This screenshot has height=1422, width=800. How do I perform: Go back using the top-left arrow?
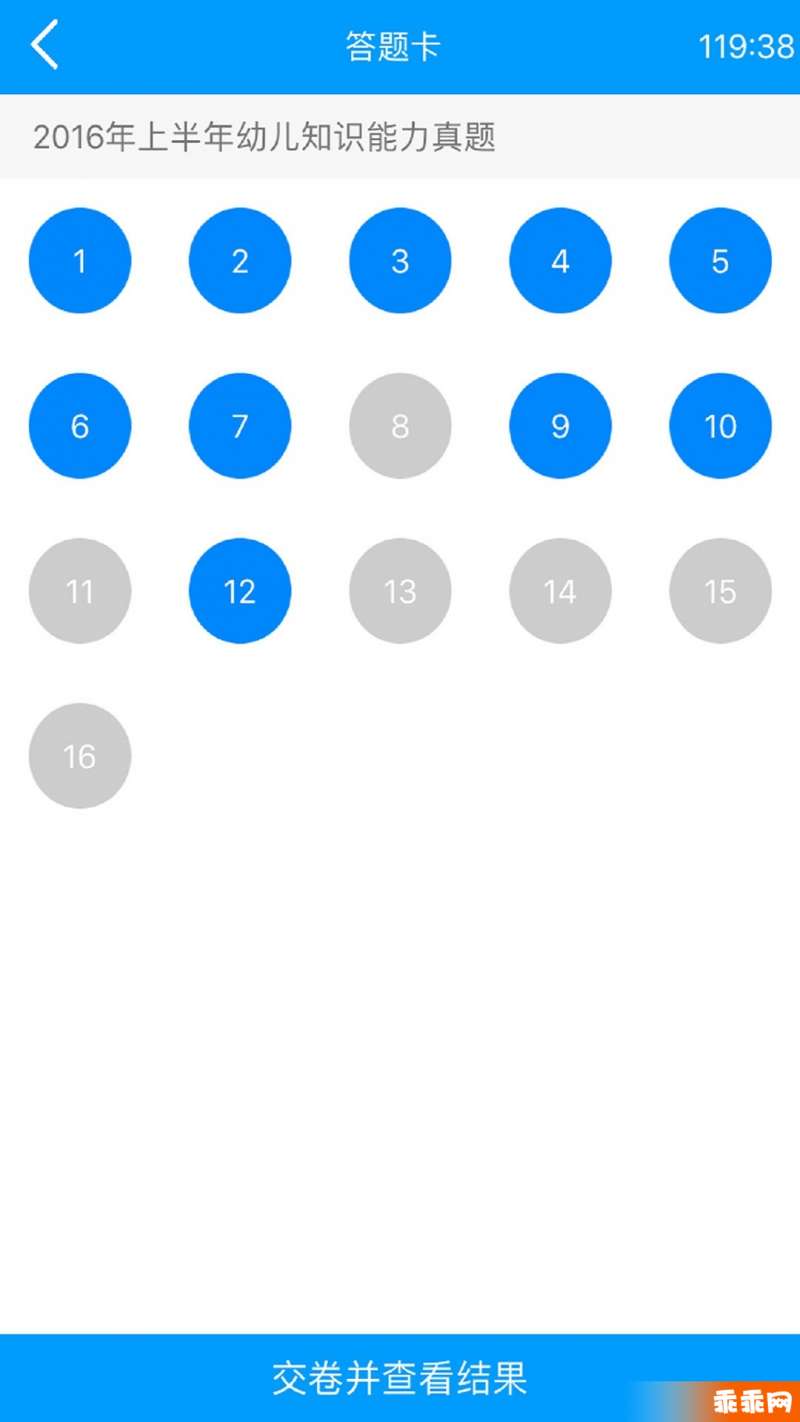click(x=44, y=46)
